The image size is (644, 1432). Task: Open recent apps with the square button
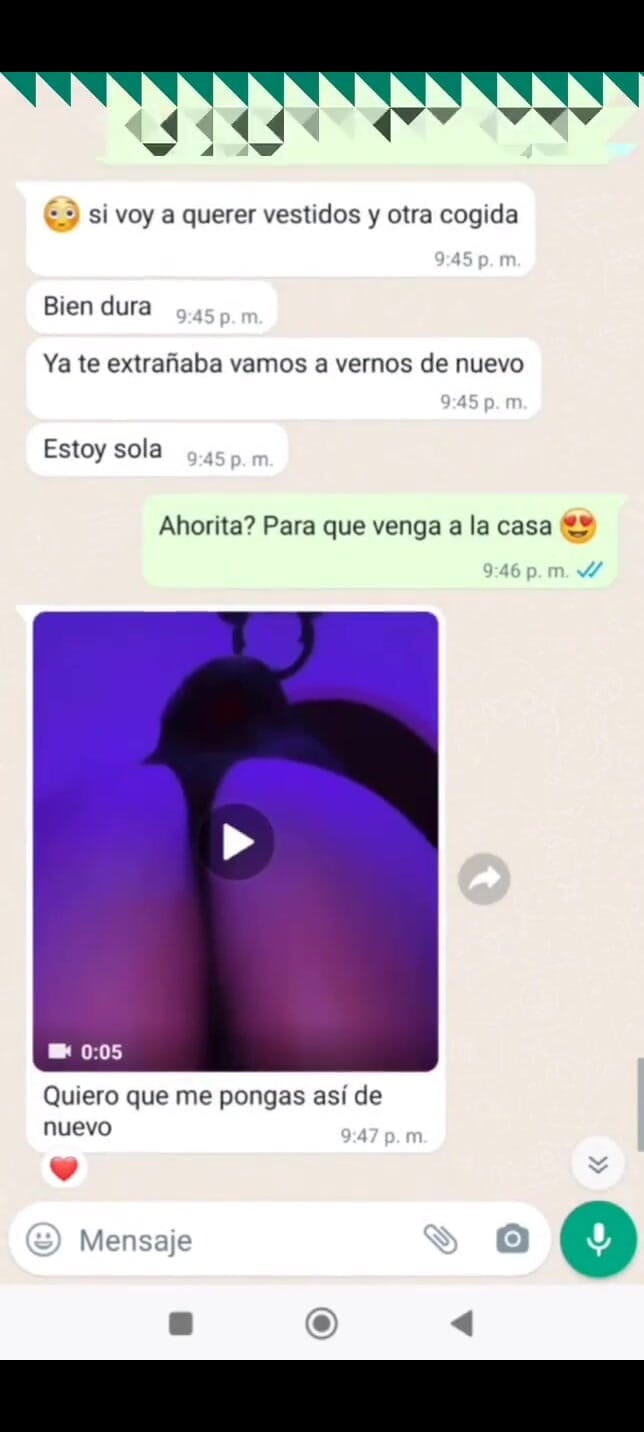click(x=181, y=1324)
